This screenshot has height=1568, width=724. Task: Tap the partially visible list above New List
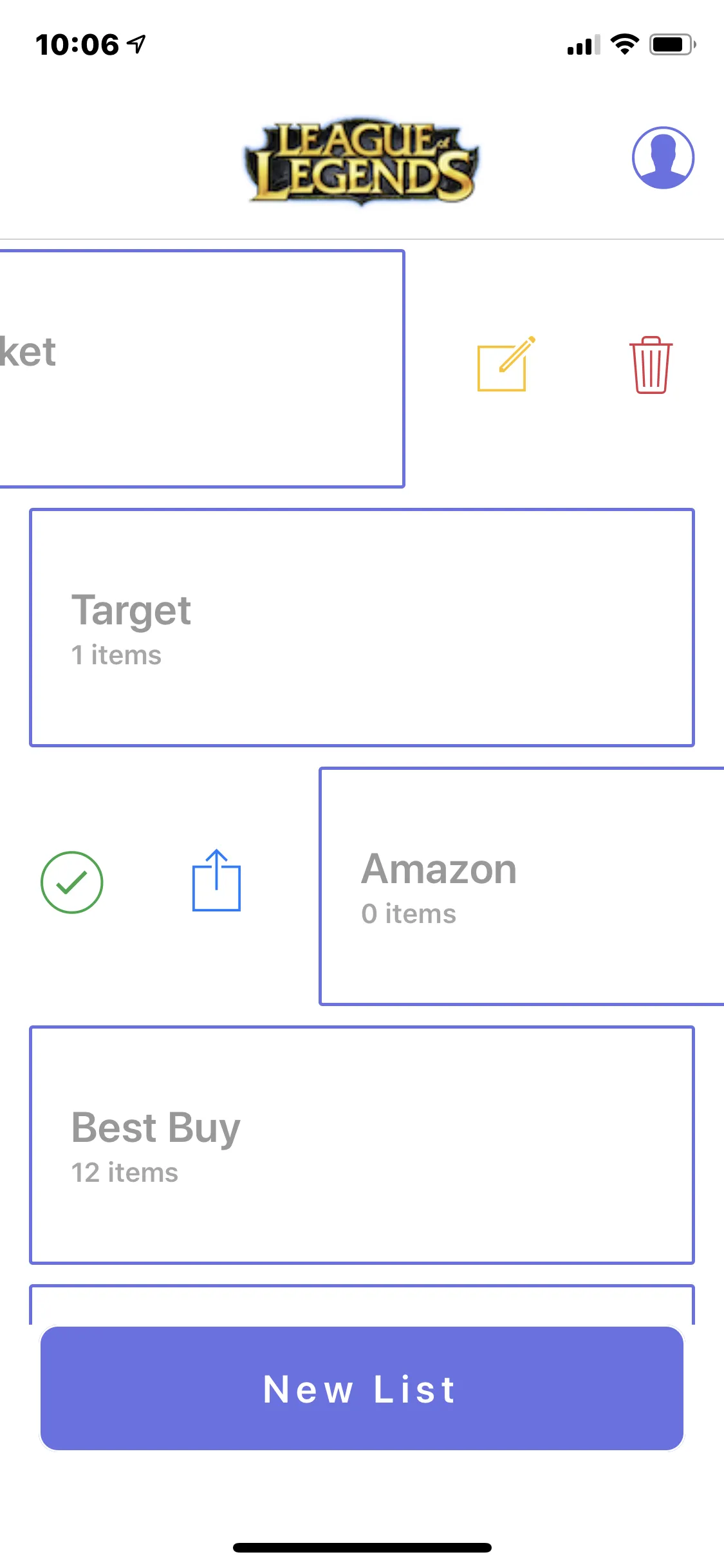(362, 1300)
